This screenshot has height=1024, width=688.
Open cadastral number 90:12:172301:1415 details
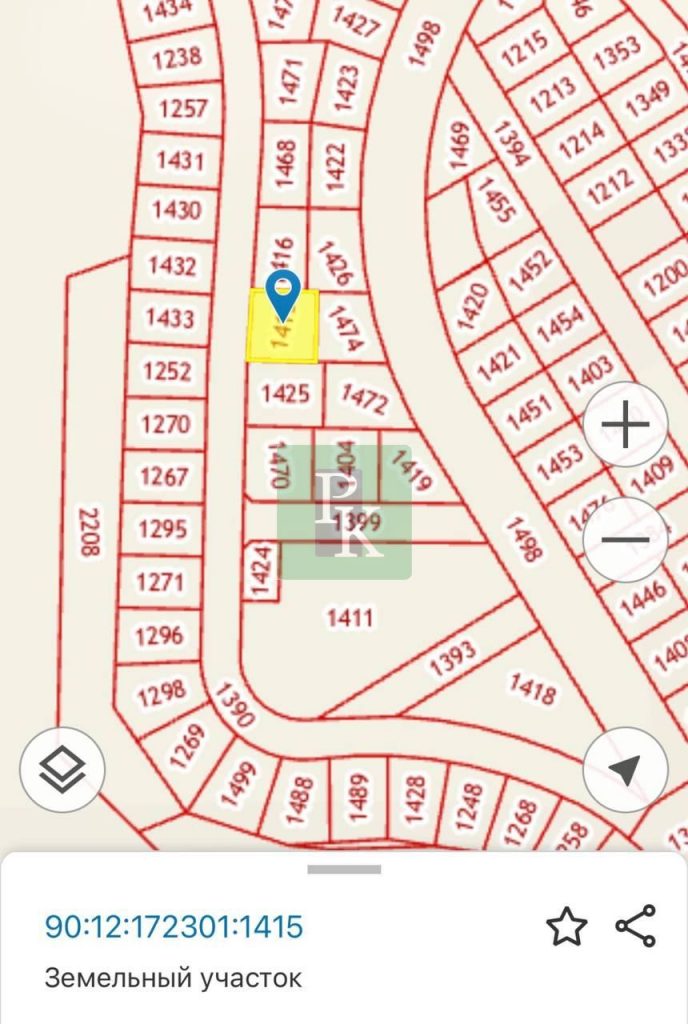[x=173, y=927]
